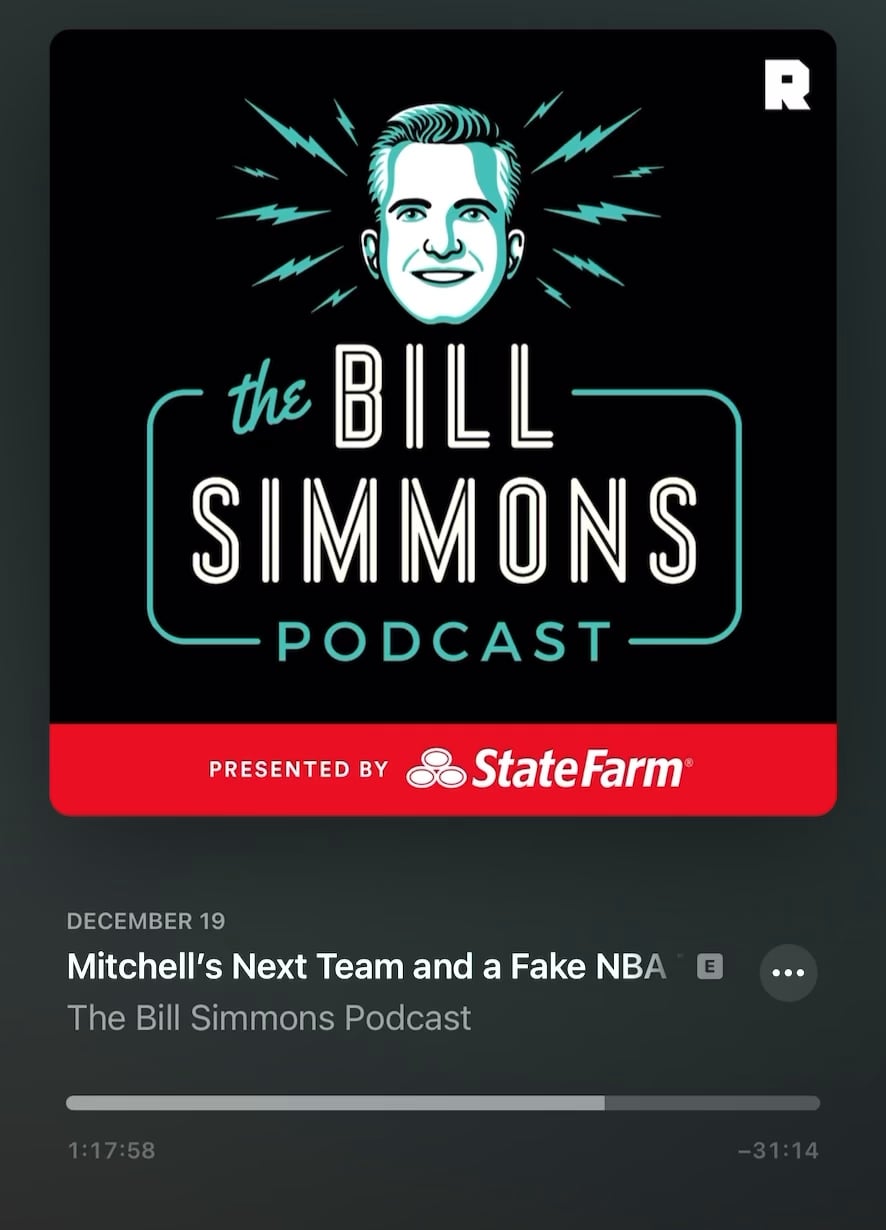Image resolution: width=886 pixels, height=1230 pixels.
Task: Tap the playback progress bar to seek
Action: (442, 1103)
